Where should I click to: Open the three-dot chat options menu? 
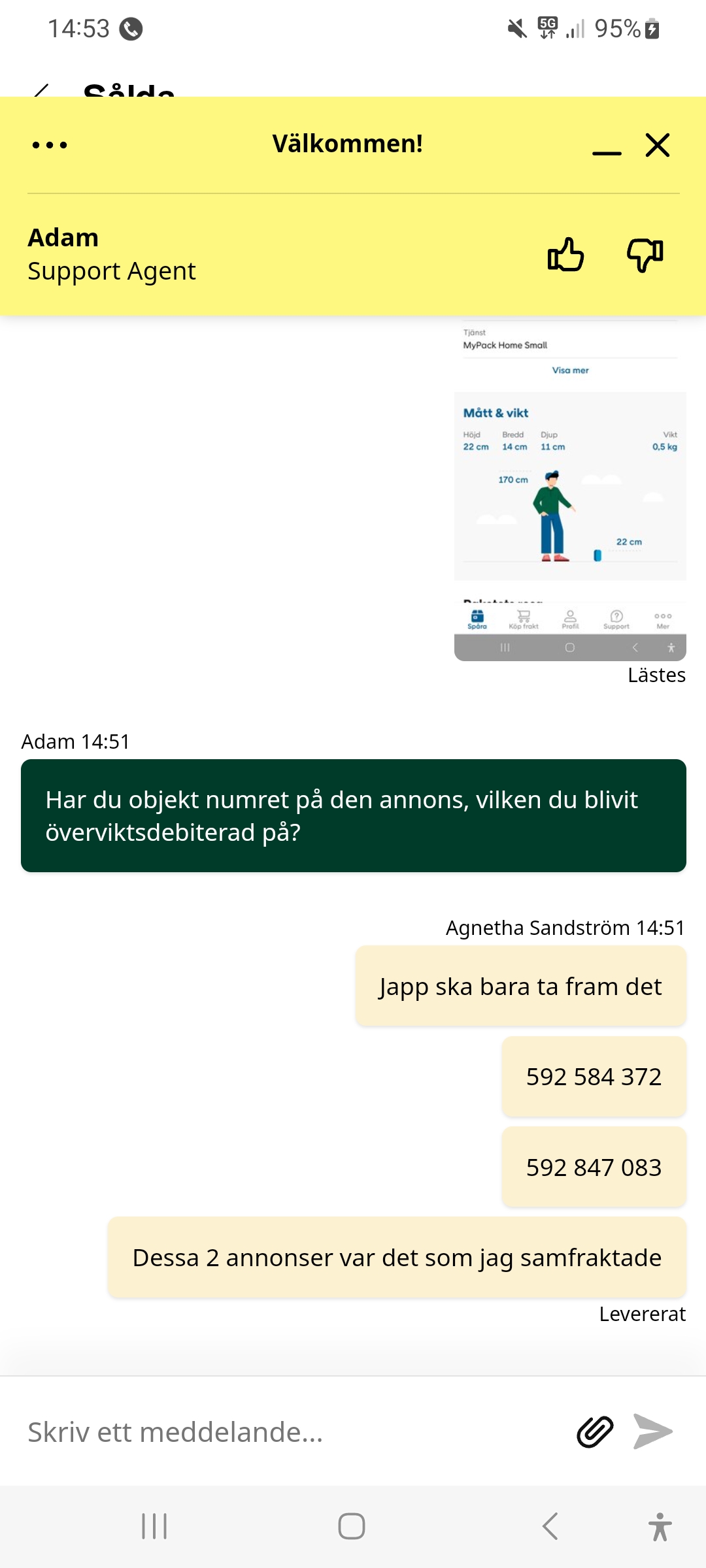pos(50,145)
